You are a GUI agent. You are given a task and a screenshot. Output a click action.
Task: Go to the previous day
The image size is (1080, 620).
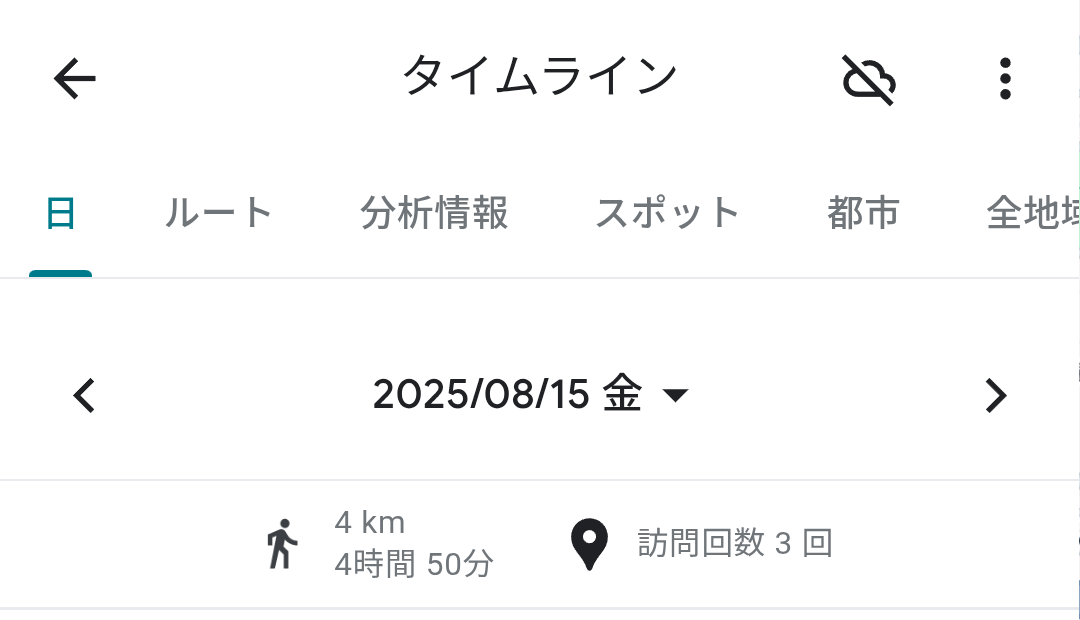85,396
